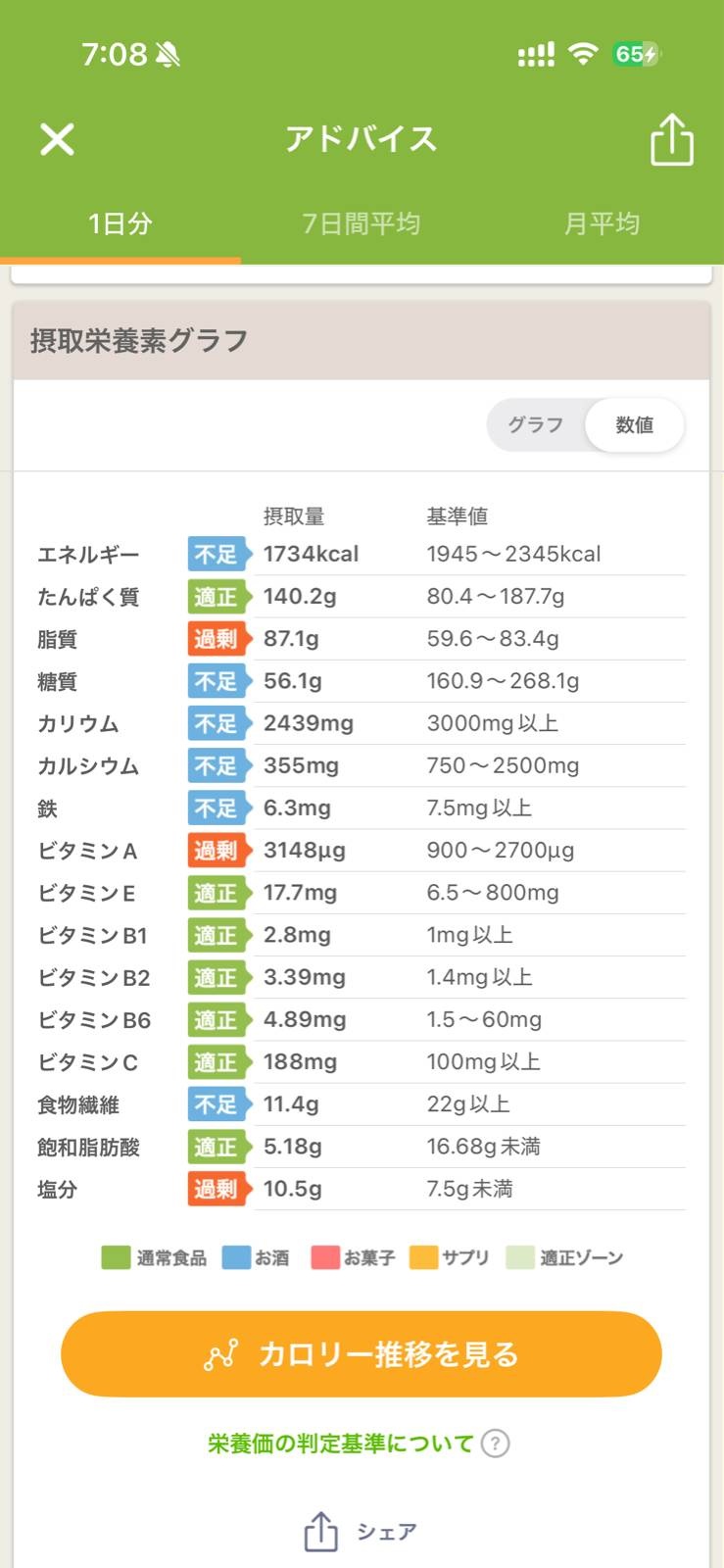The image size is (724, 1568).
Task: Switch to the 7日間平均 tab
Action: coord(361,224)
